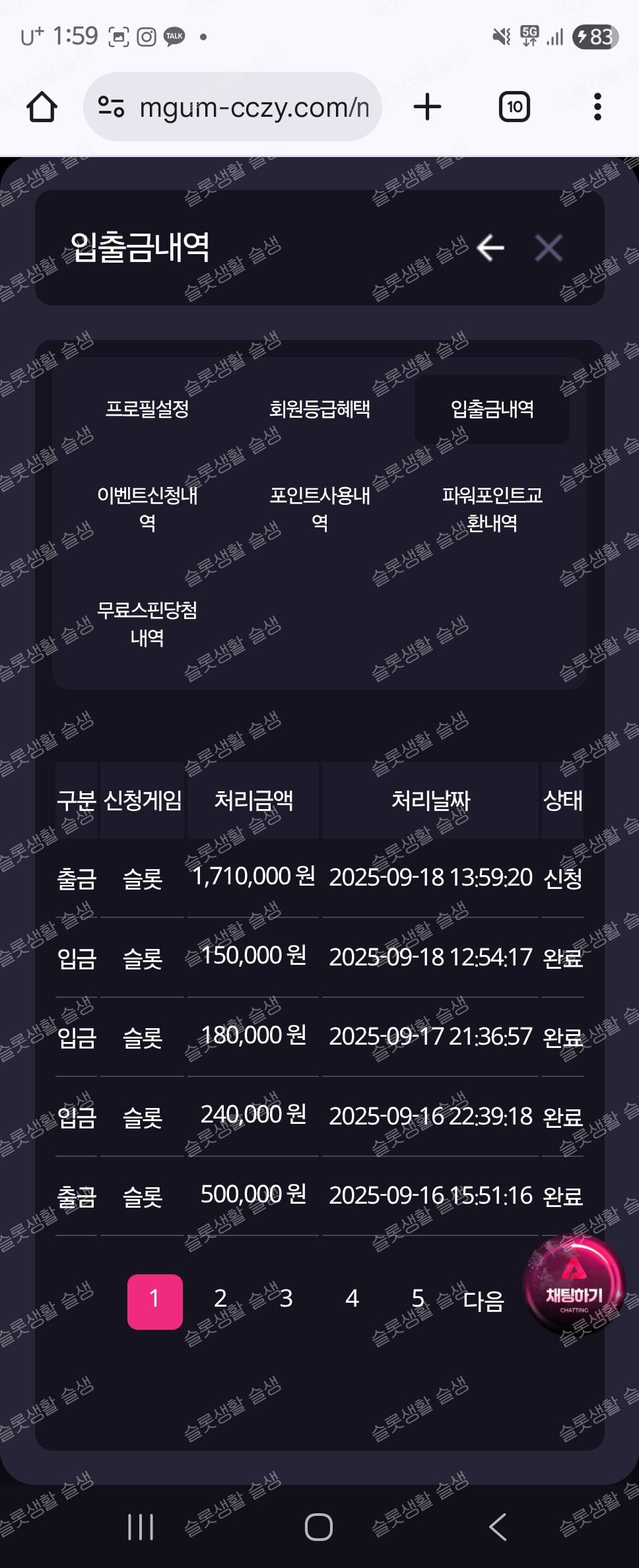This screenshot has height=1568, width=639.
Task: Go to page 3 of the history
Action: [x=286, y=1299]
